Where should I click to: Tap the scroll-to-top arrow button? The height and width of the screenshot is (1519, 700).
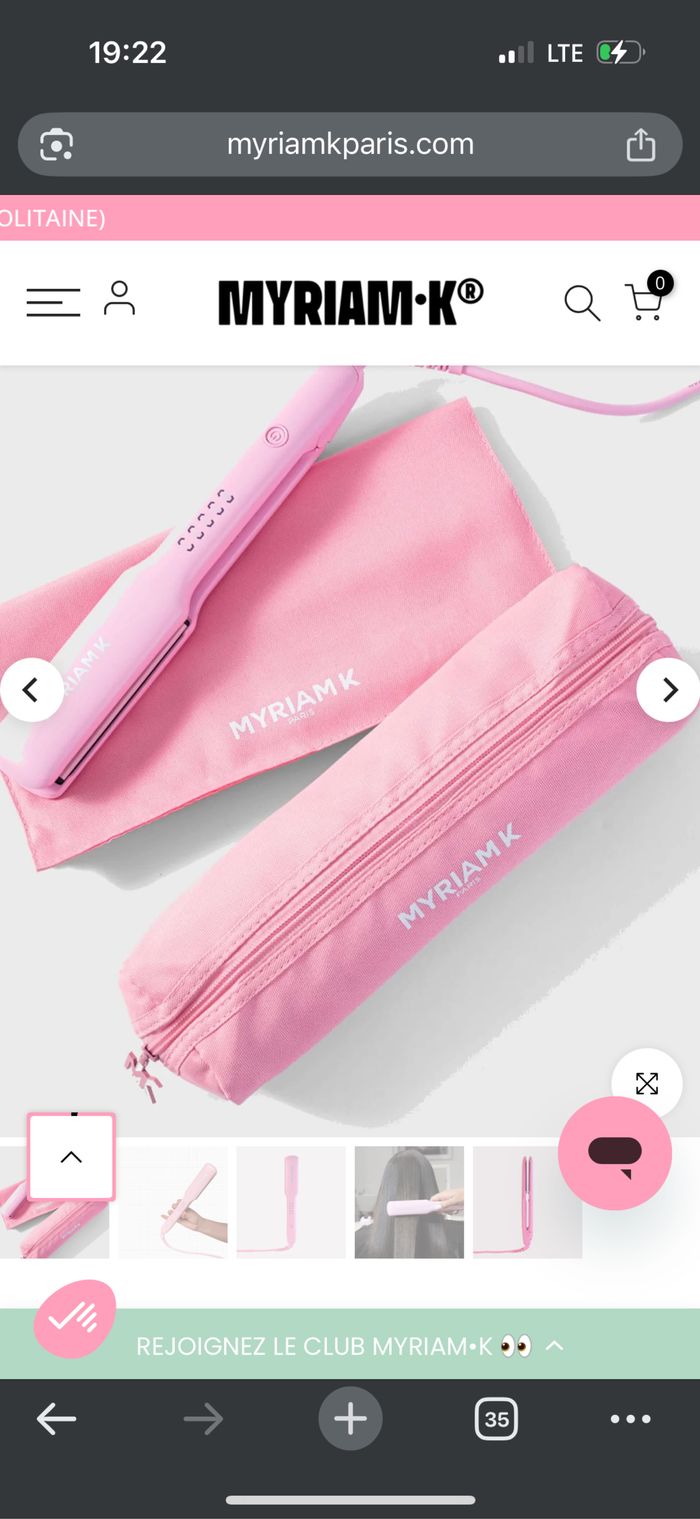(71, 1157)
